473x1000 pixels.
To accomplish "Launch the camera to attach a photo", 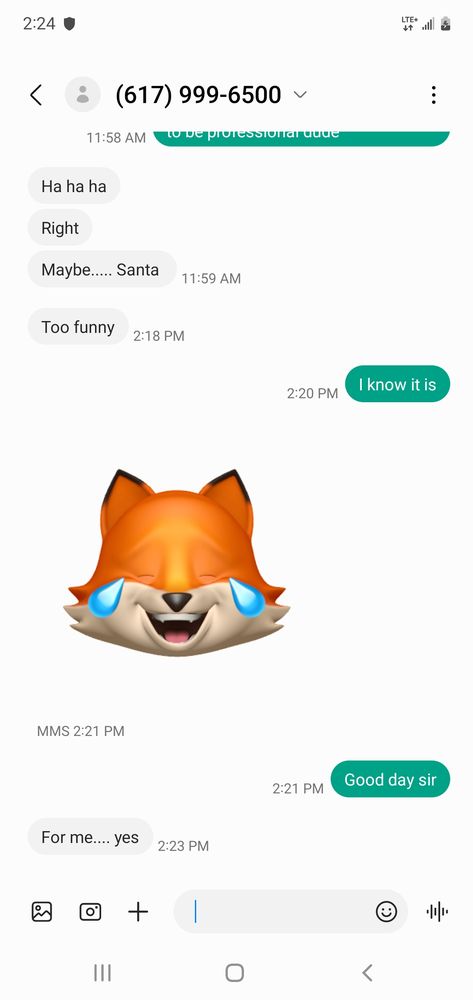I will (x=91, y=911).
